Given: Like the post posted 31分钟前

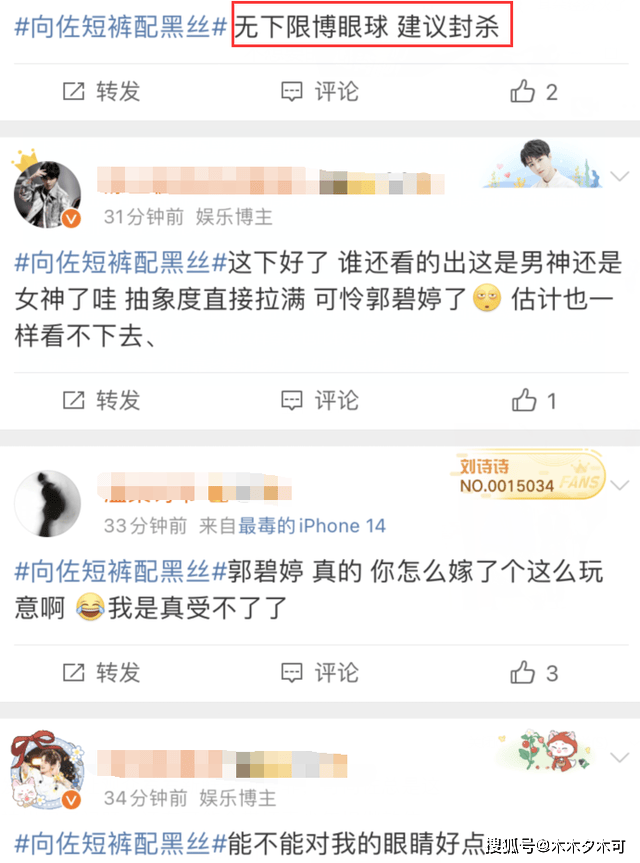Looking at the screenshot, I should pos(534,401).
